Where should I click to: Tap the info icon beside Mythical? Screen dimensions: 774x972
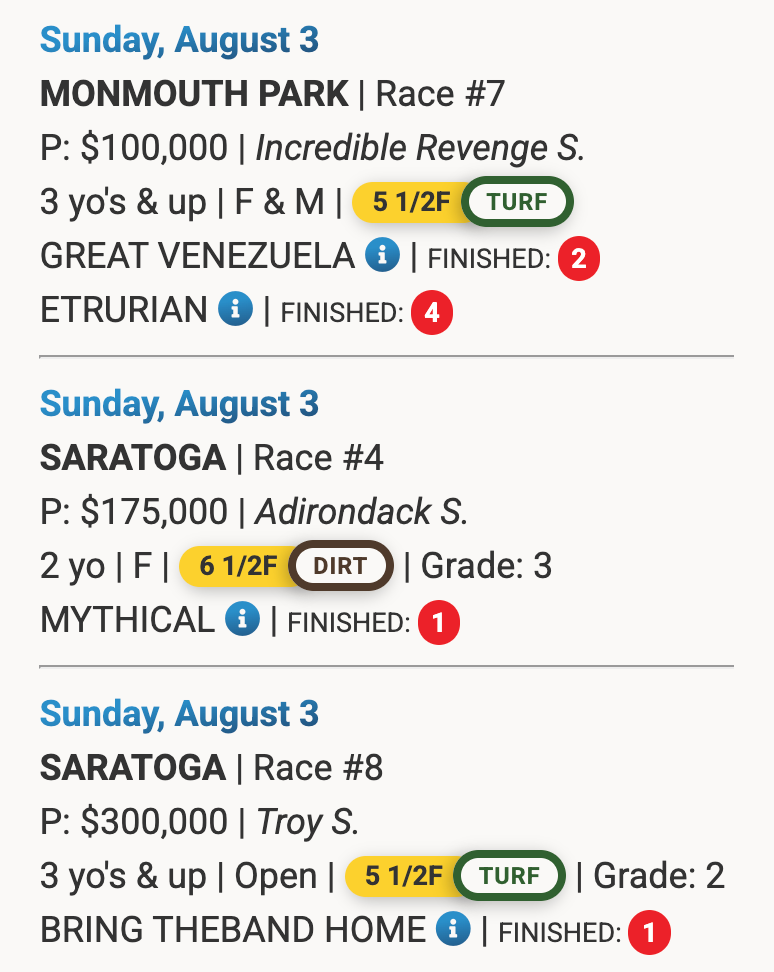pyautogui.click(x=243, y=620)
